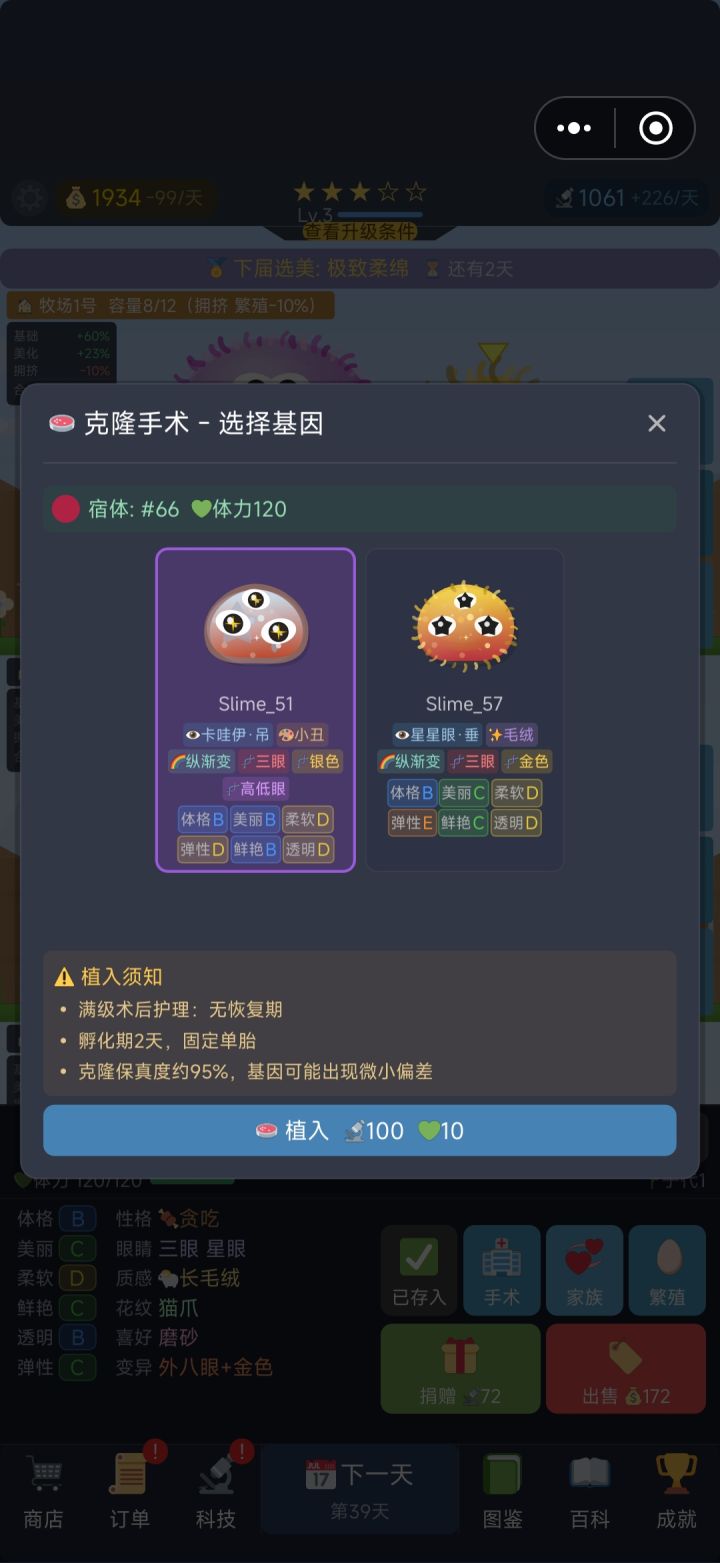Click the 捐赠 donate gift icon
Viewport: 720px width, 1563px height.
460,1368
